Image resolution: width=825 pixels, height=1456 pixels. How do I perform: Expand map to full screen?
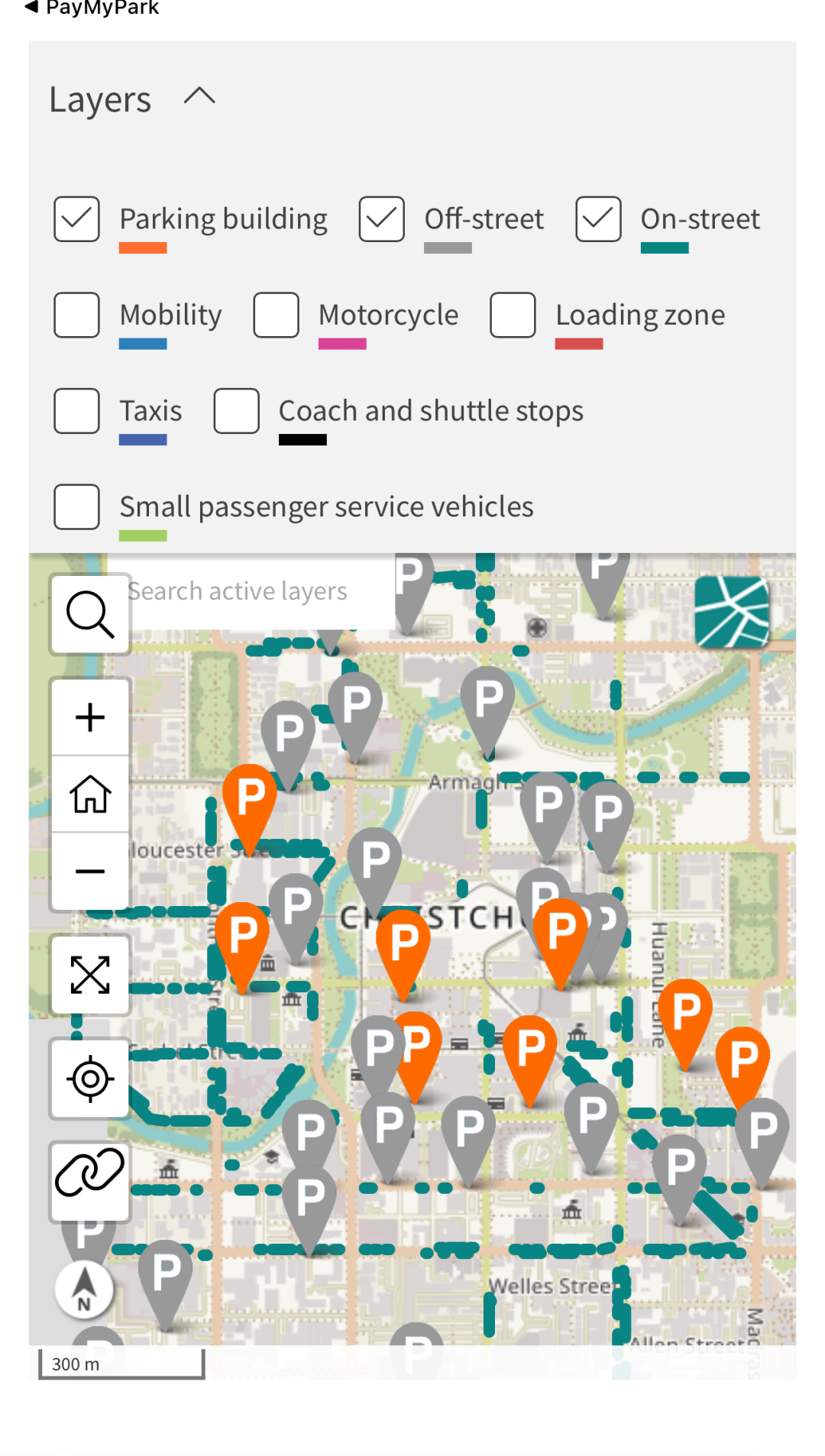[90, 975]
